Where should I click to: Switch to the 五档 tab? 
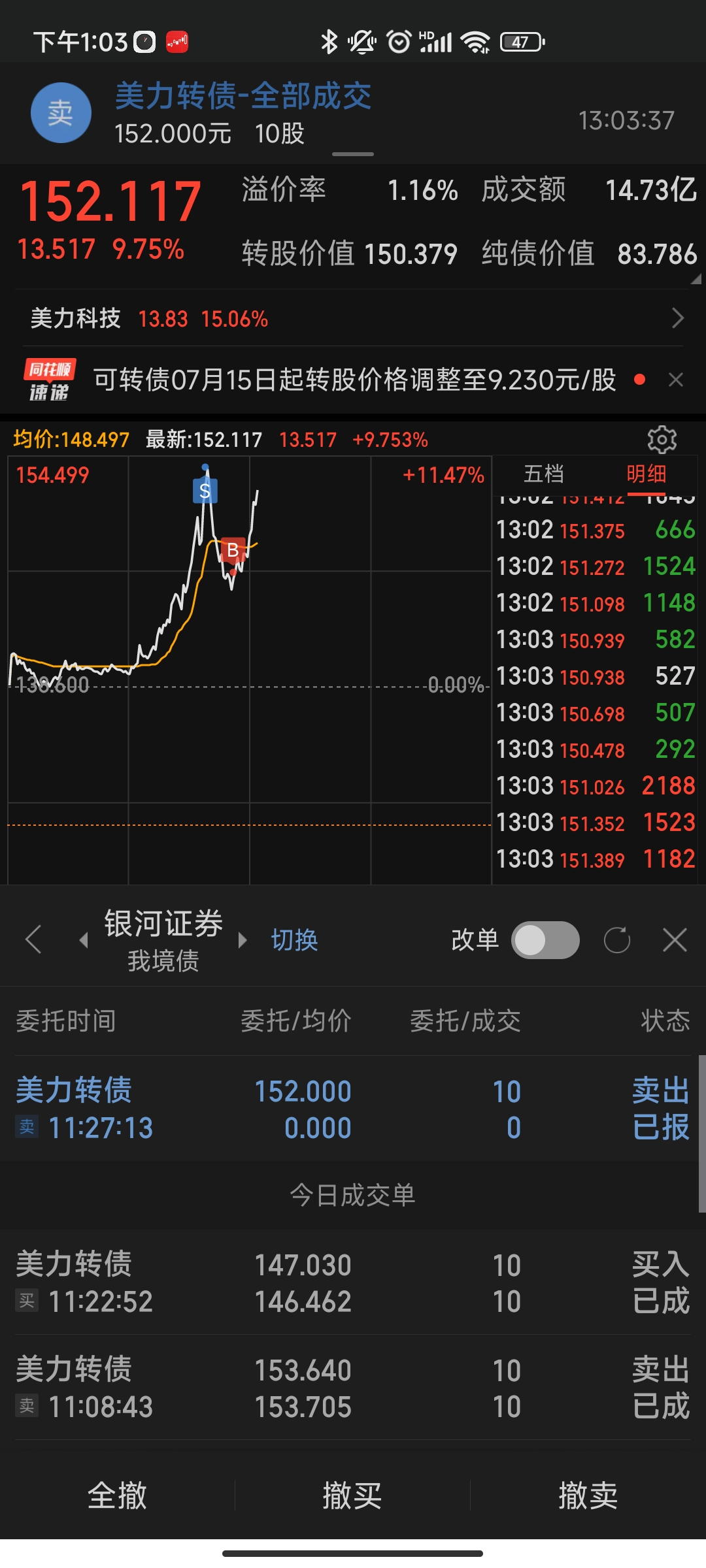543,474
